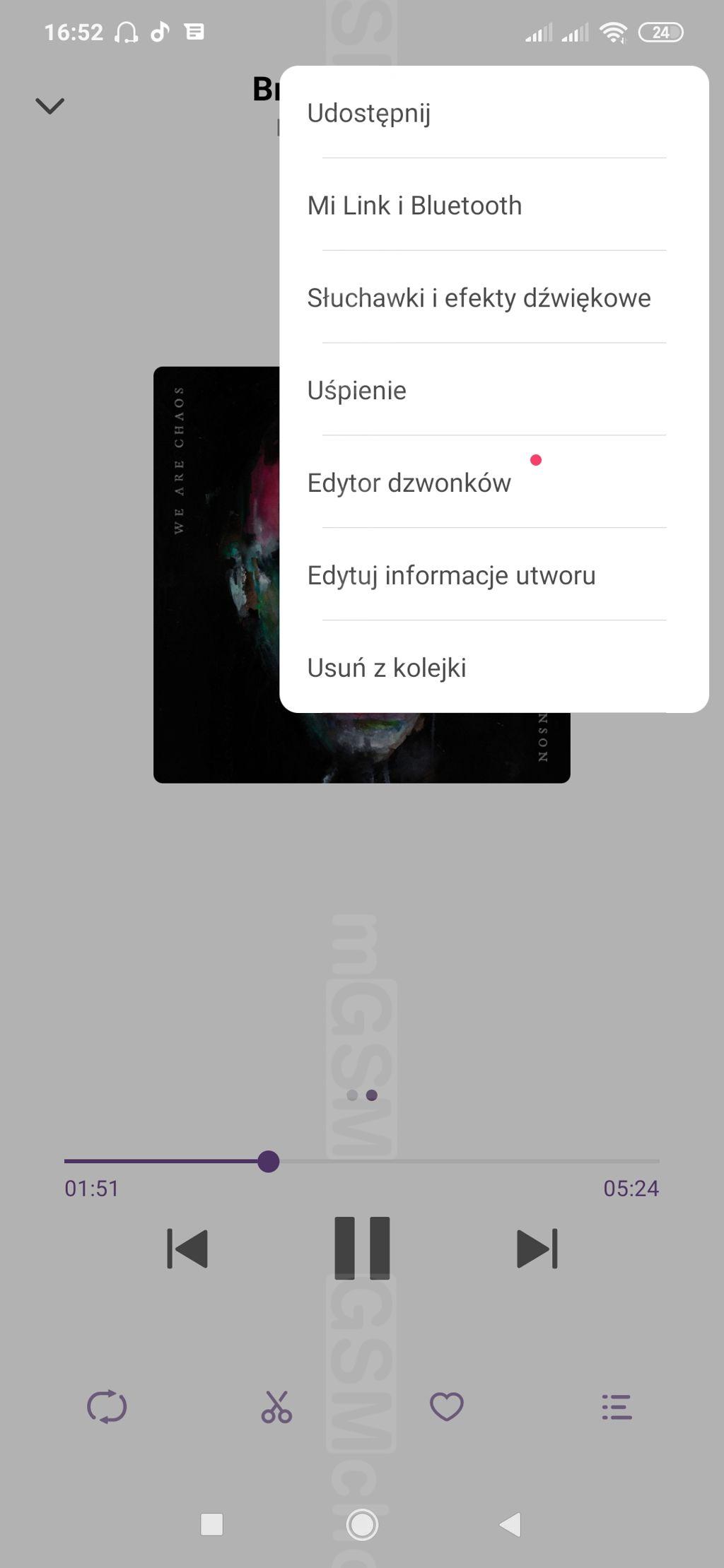Open the scissors ringtone cutter
Screen dimensions: 724x1568
pyautogui.click(x=276, y=1407)
